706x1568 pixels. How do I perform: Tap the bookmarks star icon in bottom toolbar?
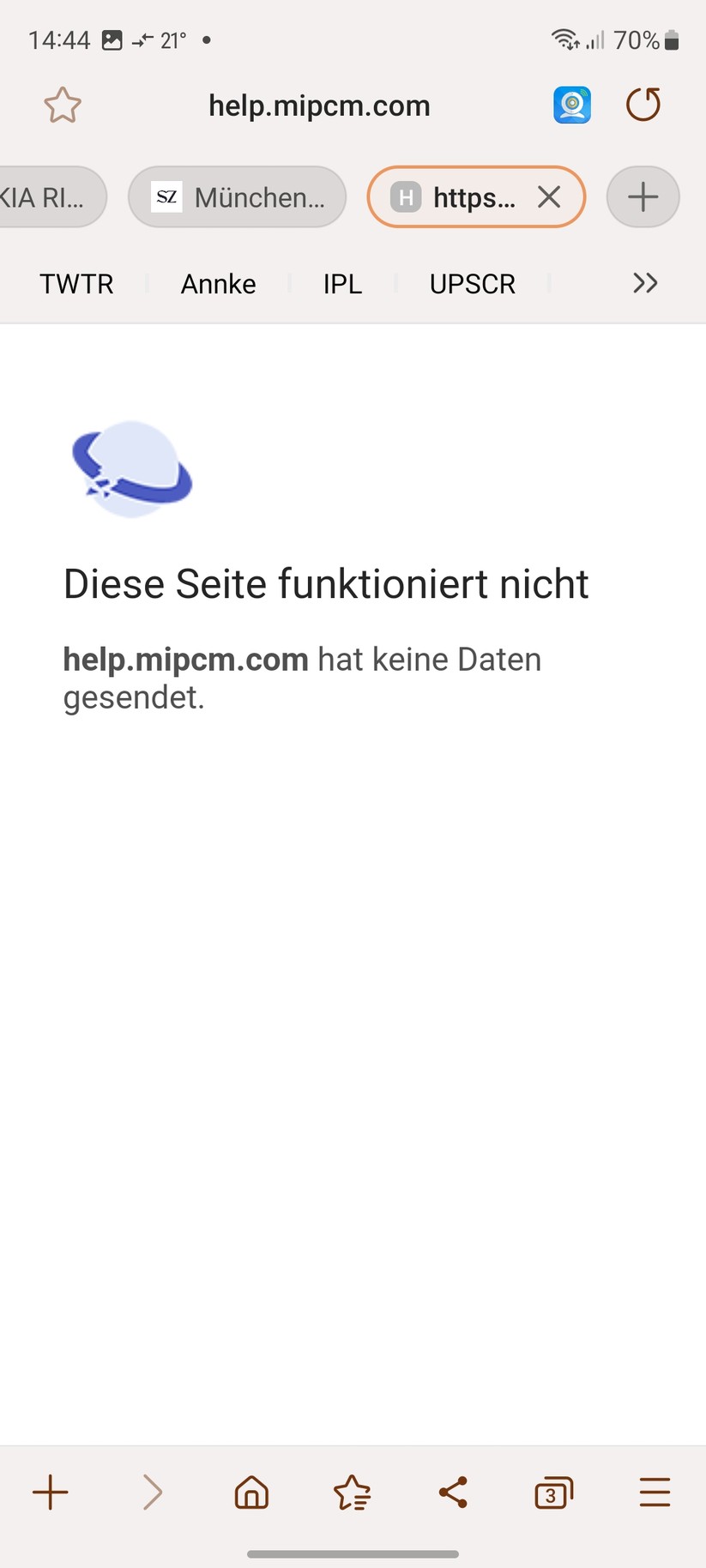[x=352, y=1493]
